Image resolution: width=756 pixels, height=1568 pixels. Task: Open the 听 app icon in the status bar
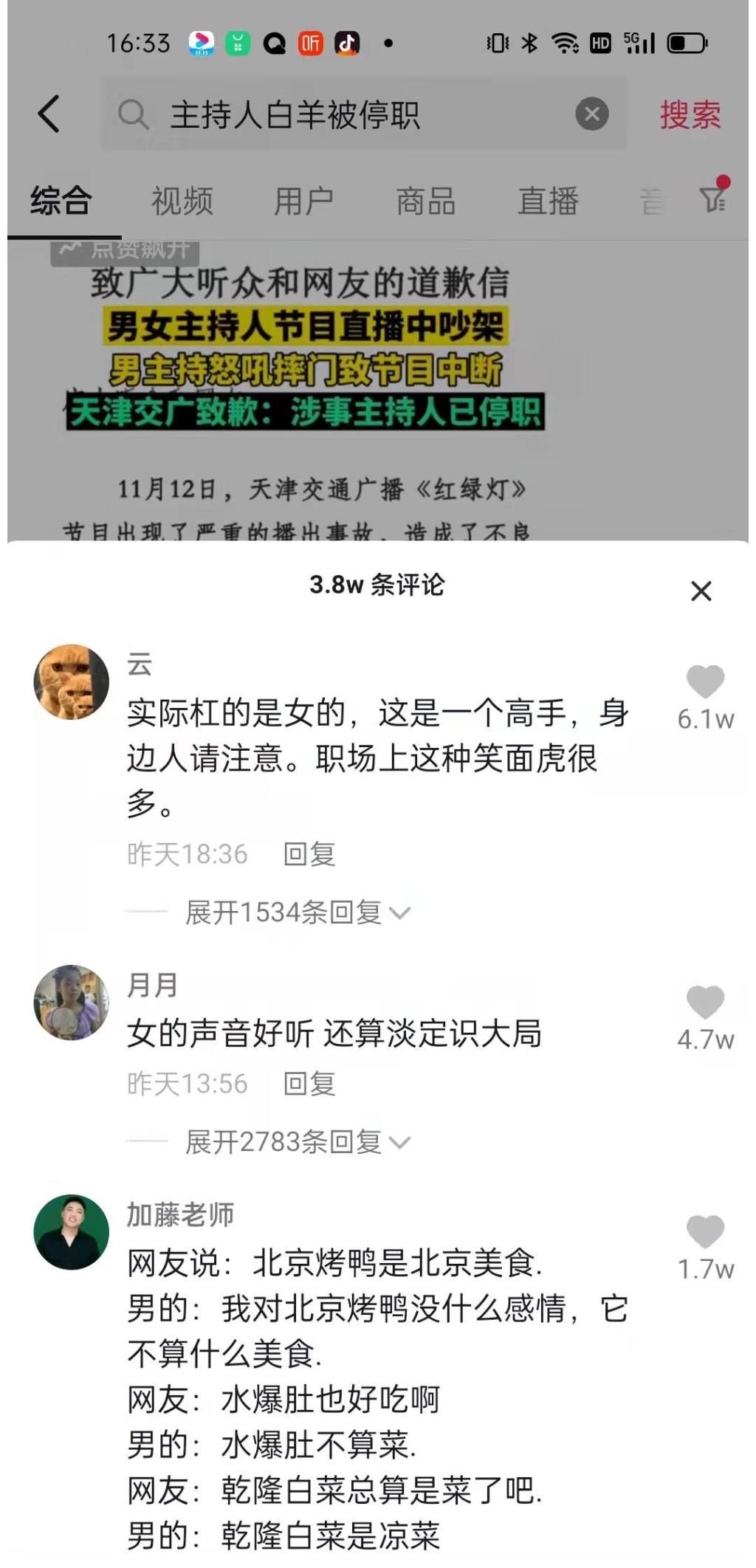309,43
